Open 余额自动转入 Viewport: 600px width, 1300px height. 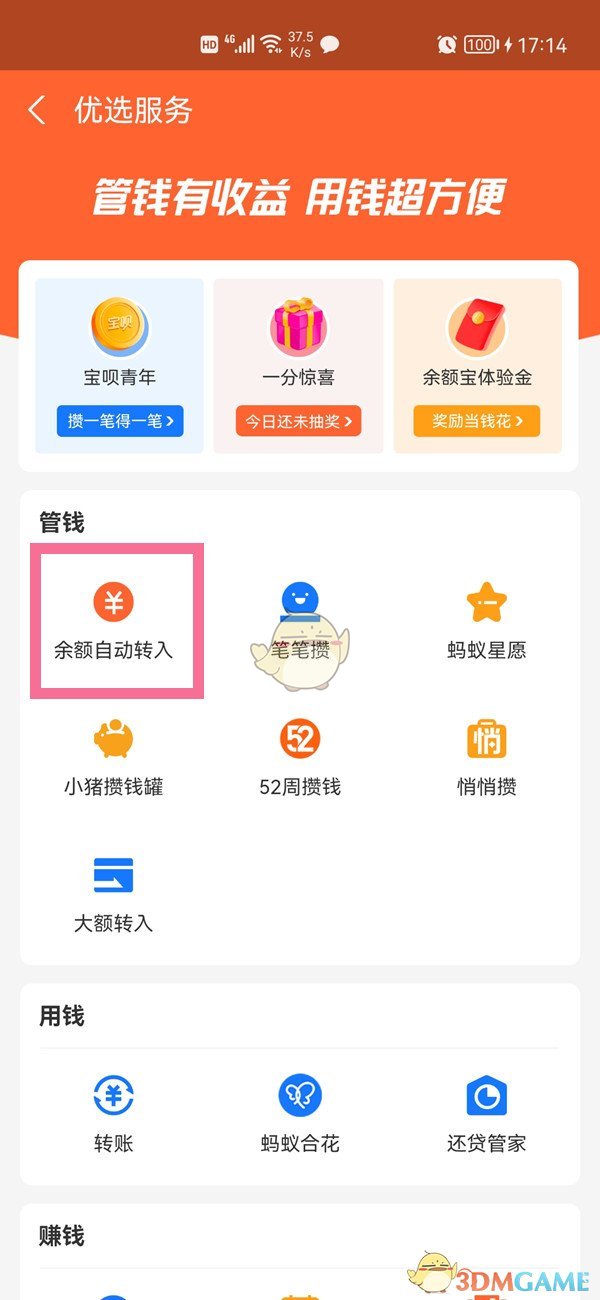(x=114, y=621)
